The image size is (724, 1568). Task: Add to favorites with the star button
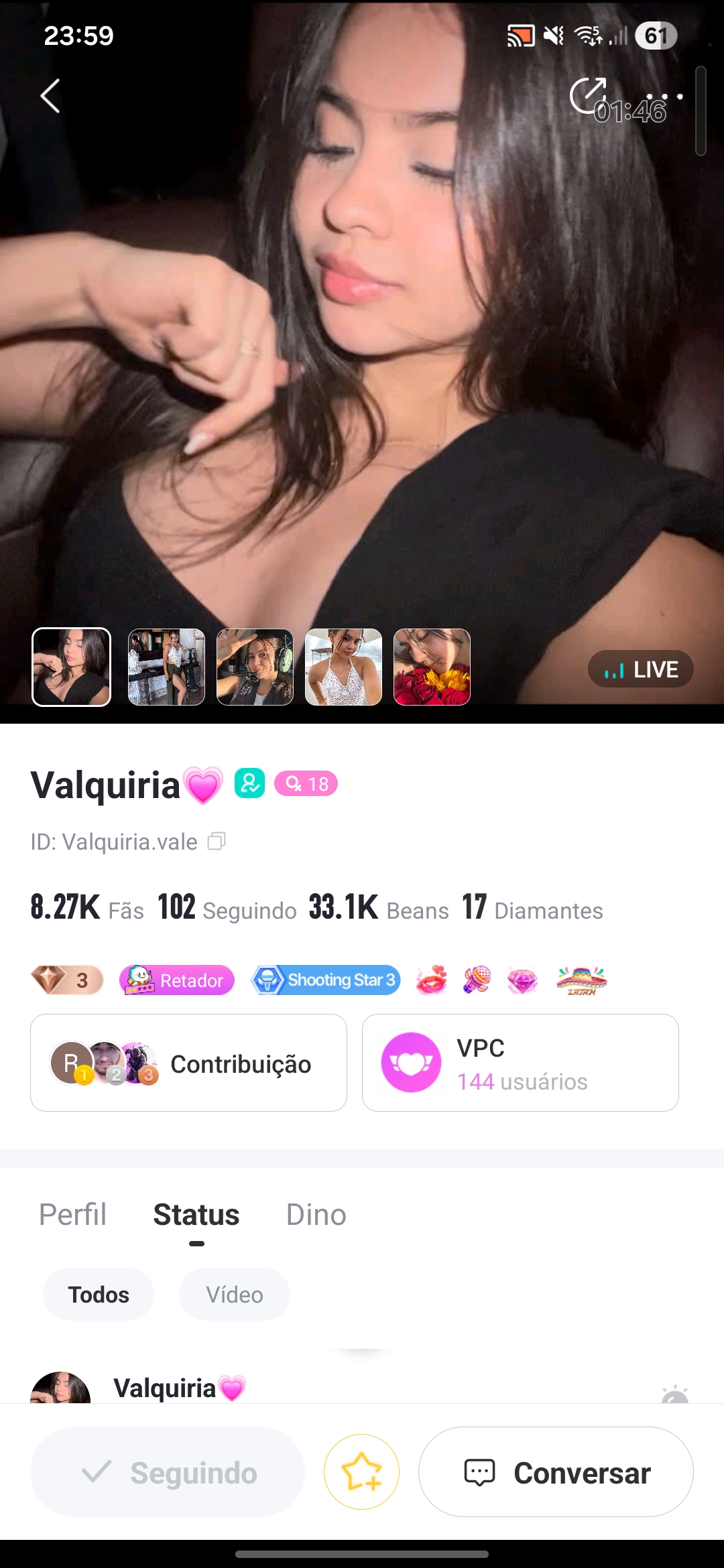[x=361, y=1472]
